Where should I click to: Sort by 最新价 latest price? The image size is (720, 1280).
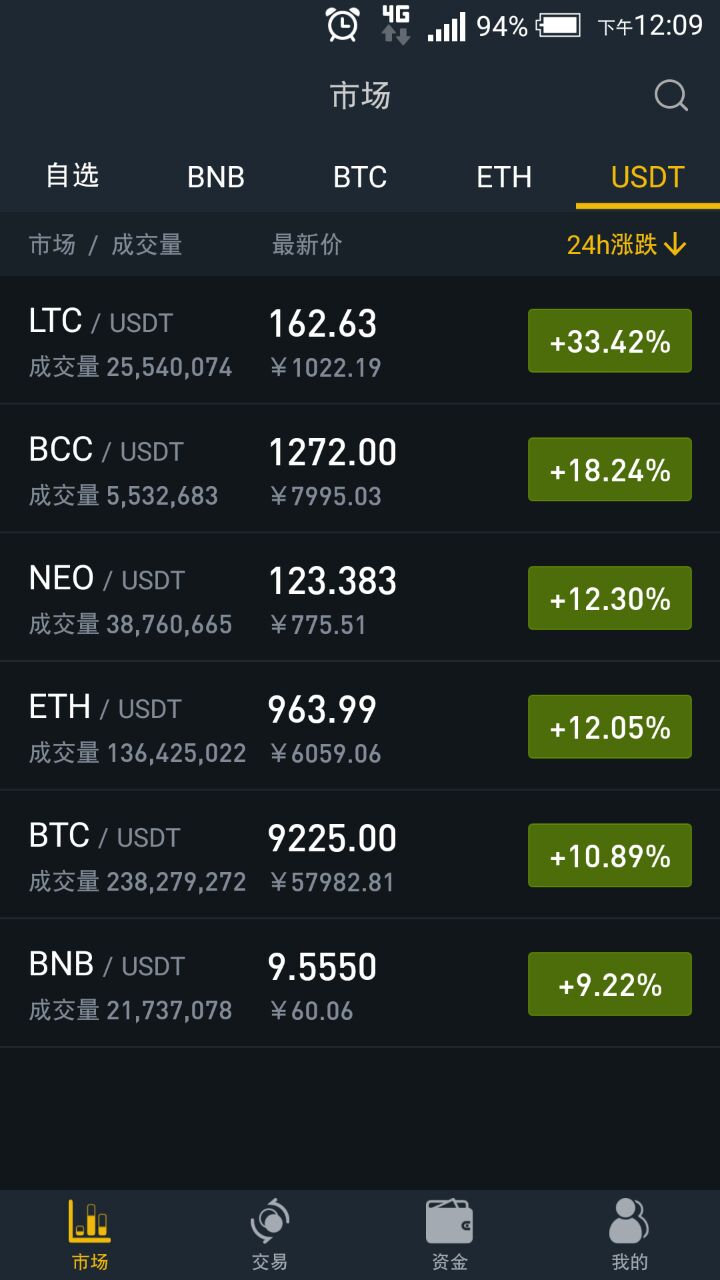[307, 244]
